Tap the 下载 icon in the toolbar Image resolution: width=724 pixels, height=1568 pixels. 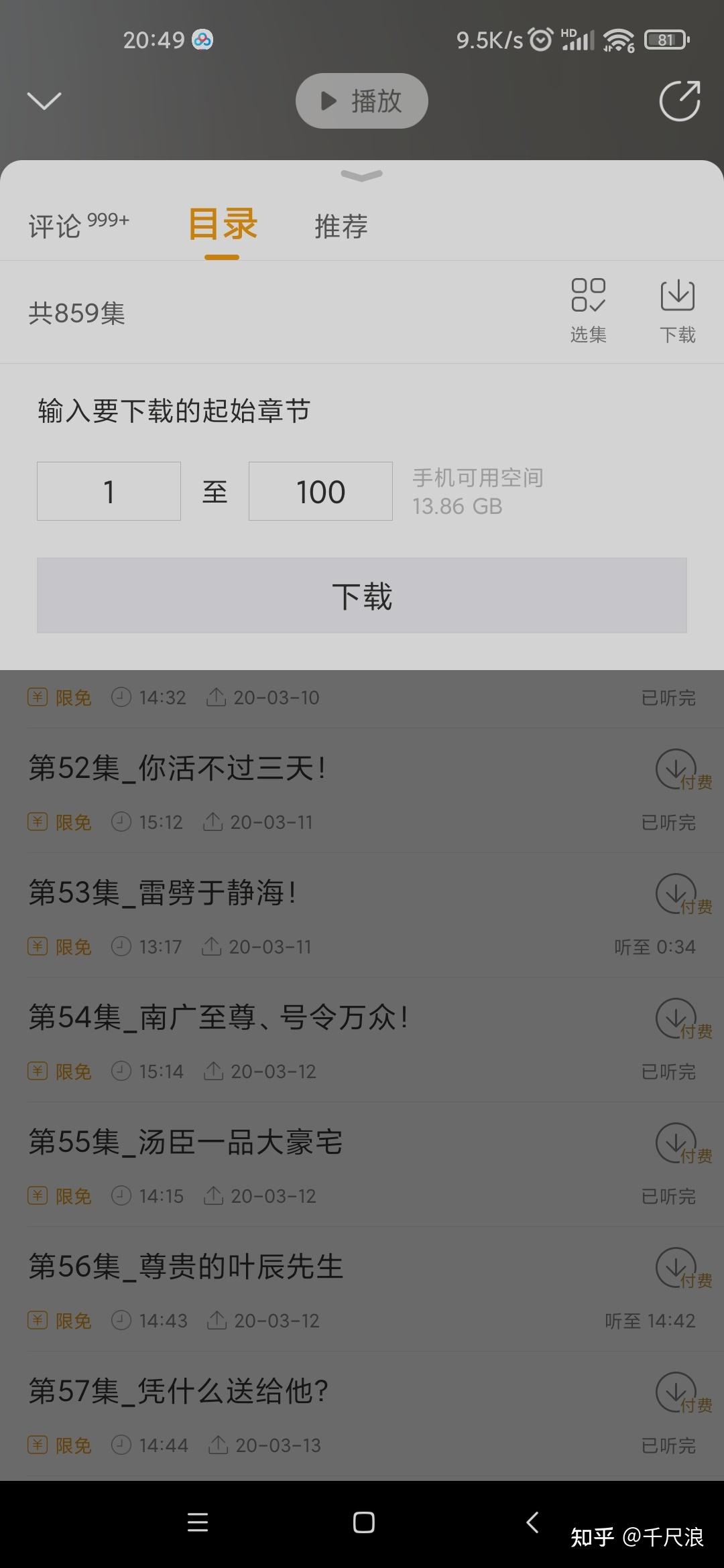point(678,311)
